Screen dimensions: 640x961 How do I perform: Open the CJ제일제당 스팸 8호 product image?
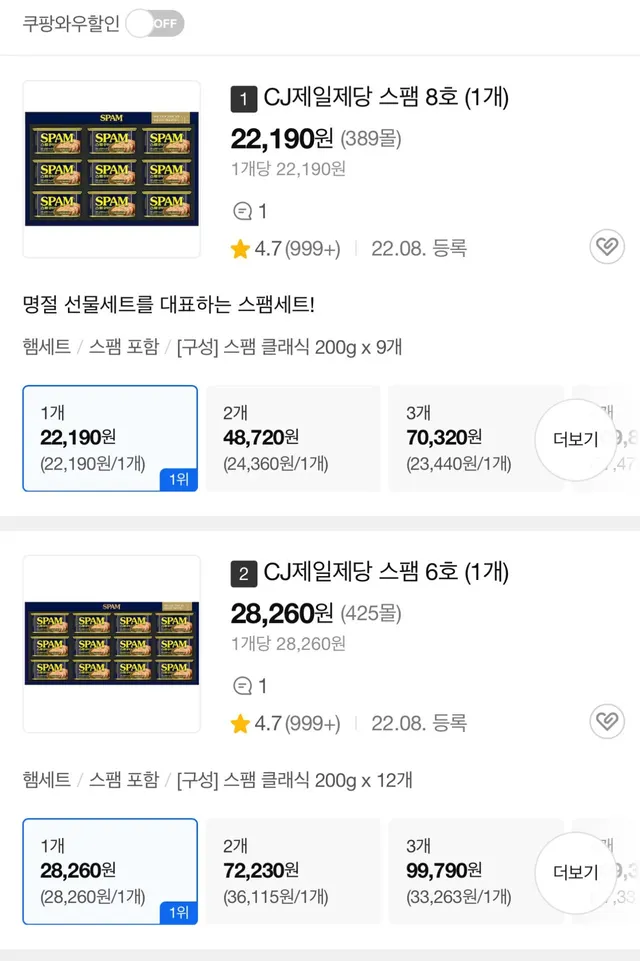click(112, 169)
